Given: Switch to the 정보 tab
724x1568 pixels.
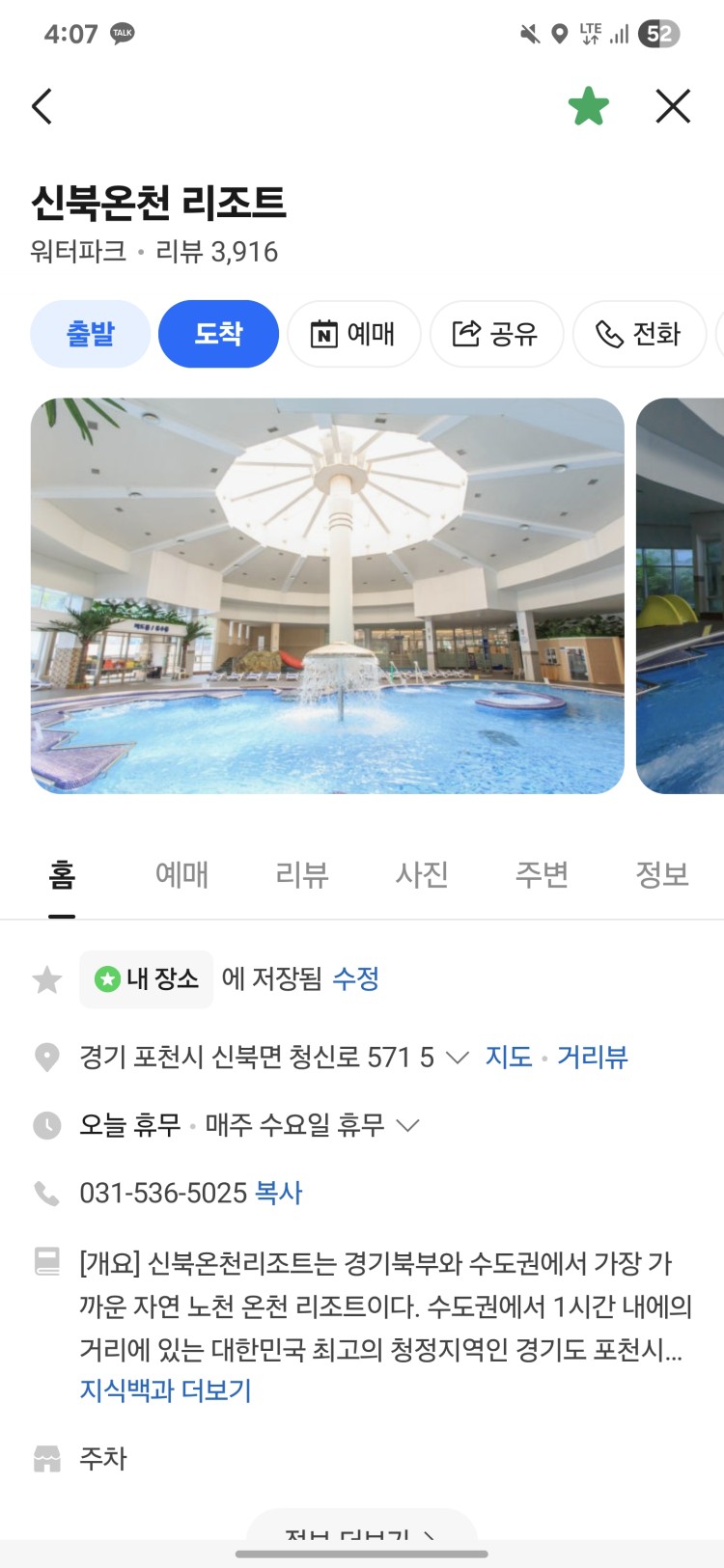Looking at the screenshot, I should pos(661,874).
